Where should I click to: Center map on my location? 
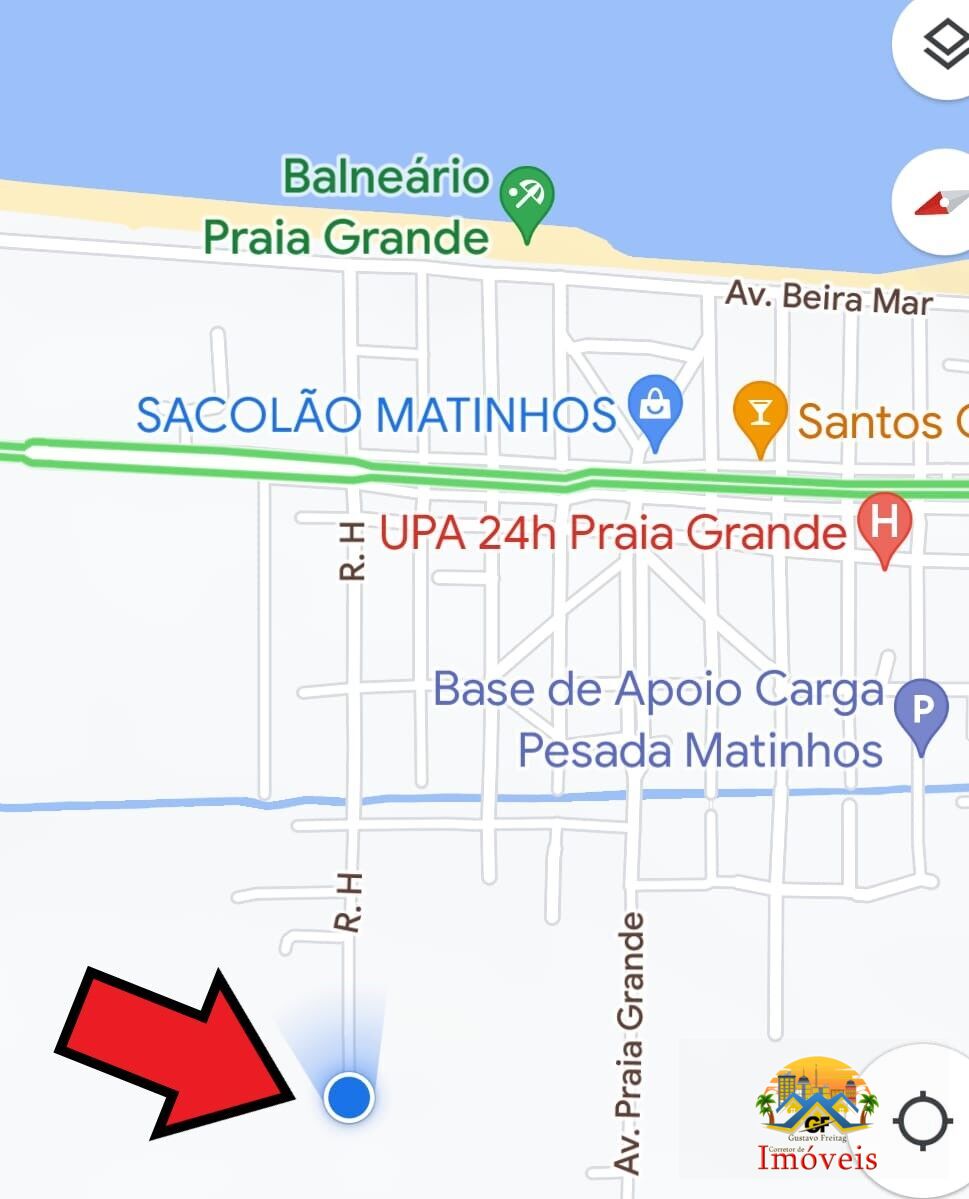(922, 1121)
